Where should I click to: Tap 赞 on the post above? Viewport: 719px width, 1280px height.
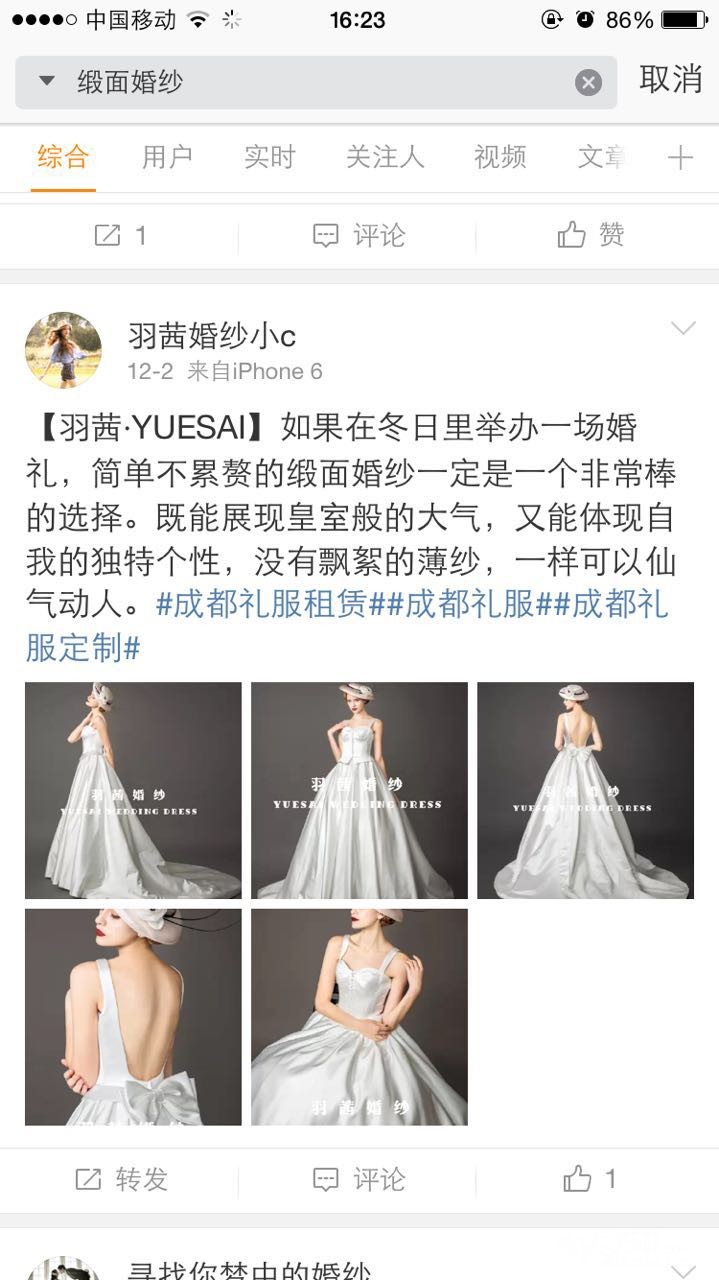[x=591, y=235]
